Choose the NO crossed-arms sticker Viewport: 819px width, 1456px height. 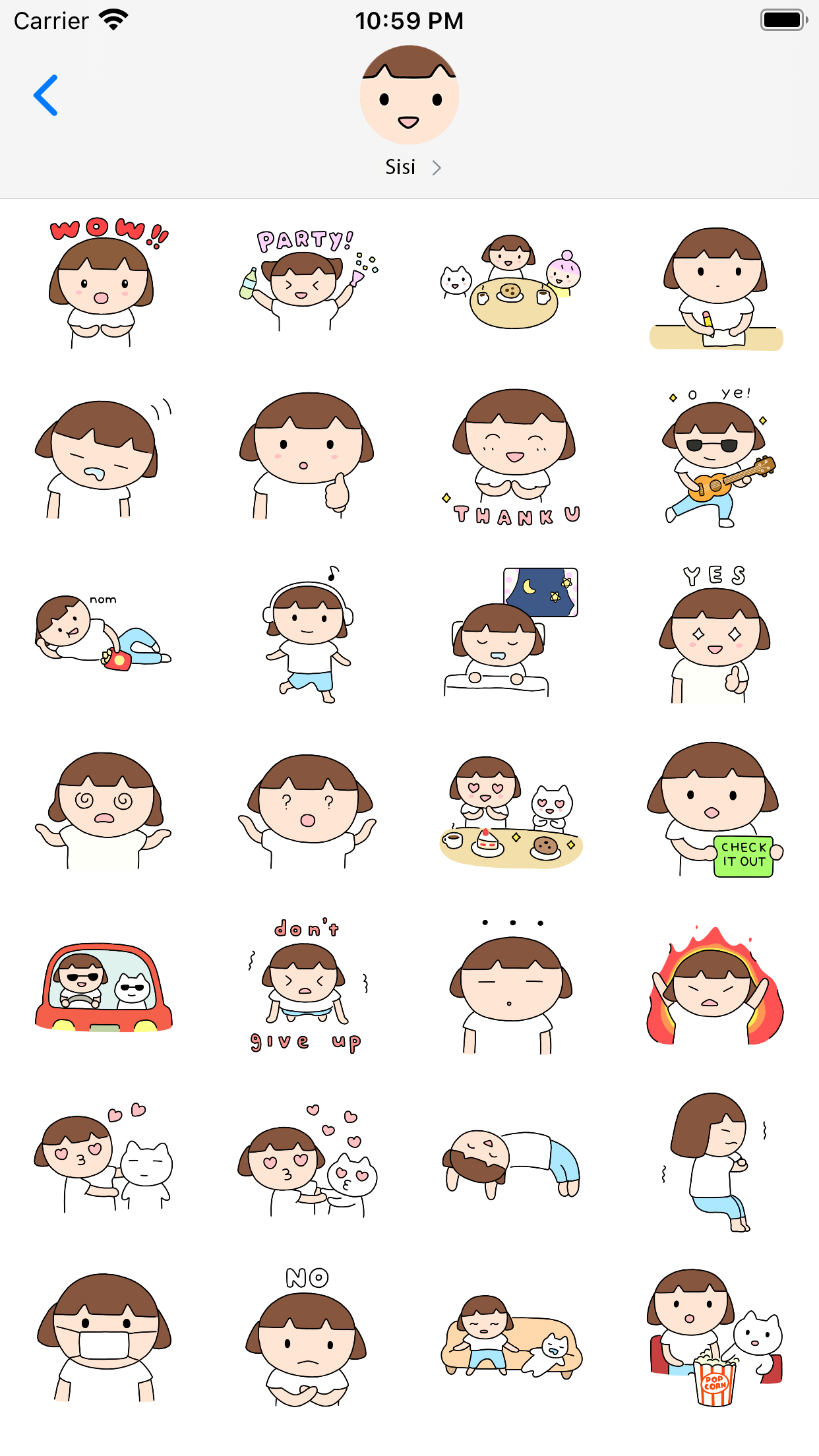pos(307,1337)
